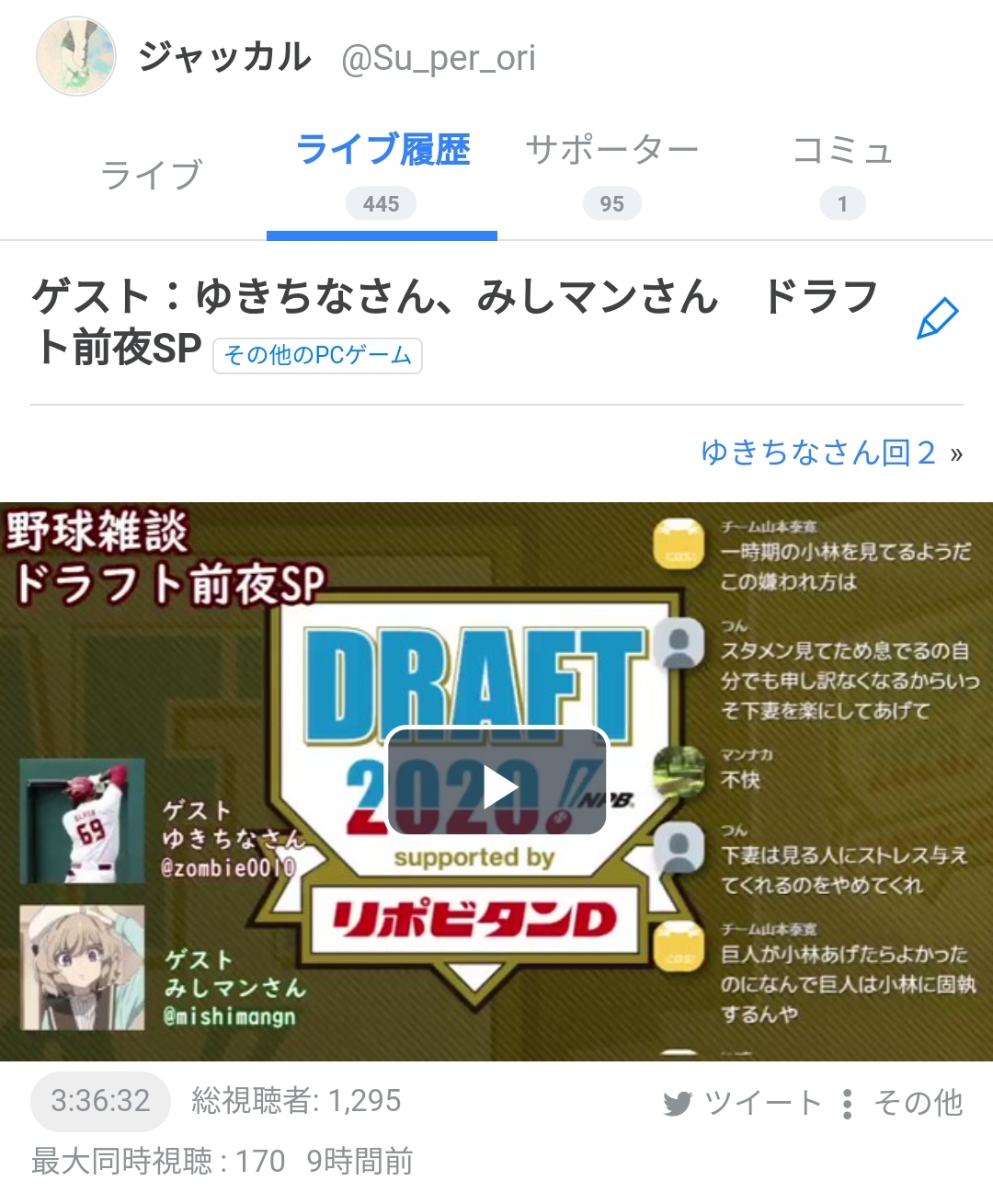Open ジャッカル's profile avatar
Image resolution: width=993 pixels, height=1204 pixels.
tap(76, 56)
